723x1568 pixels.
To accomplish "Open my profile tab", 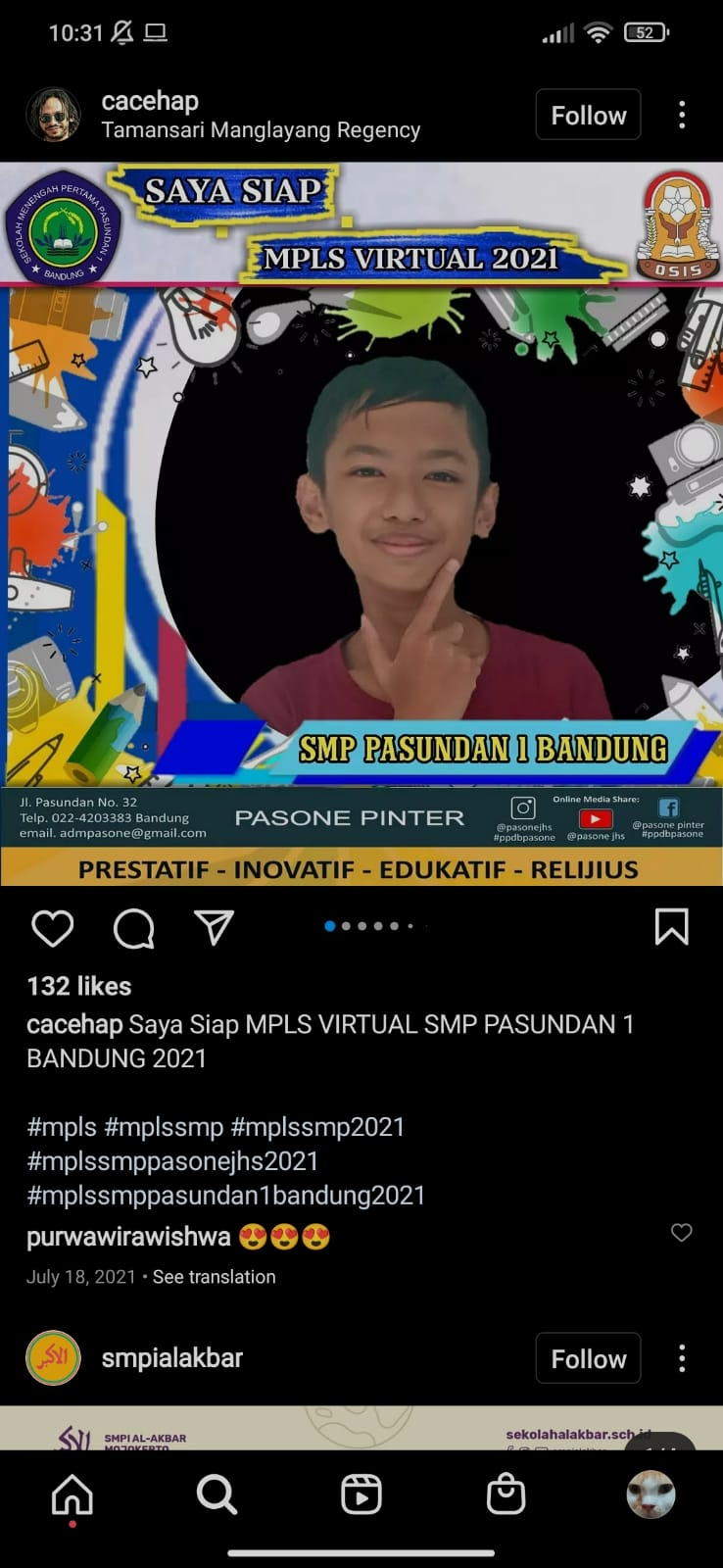I will [x=651, y=1495].
